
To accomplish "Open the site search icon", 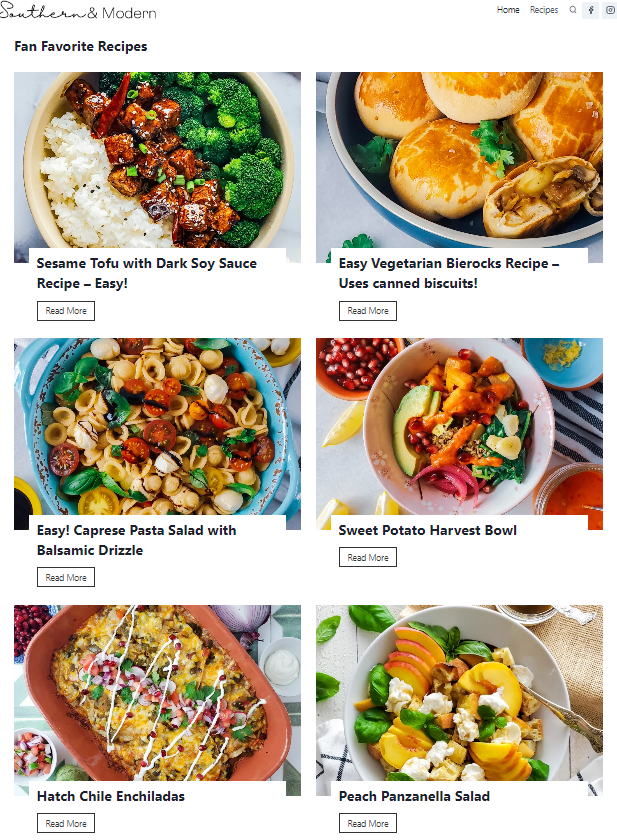I will tap(573, 10).
